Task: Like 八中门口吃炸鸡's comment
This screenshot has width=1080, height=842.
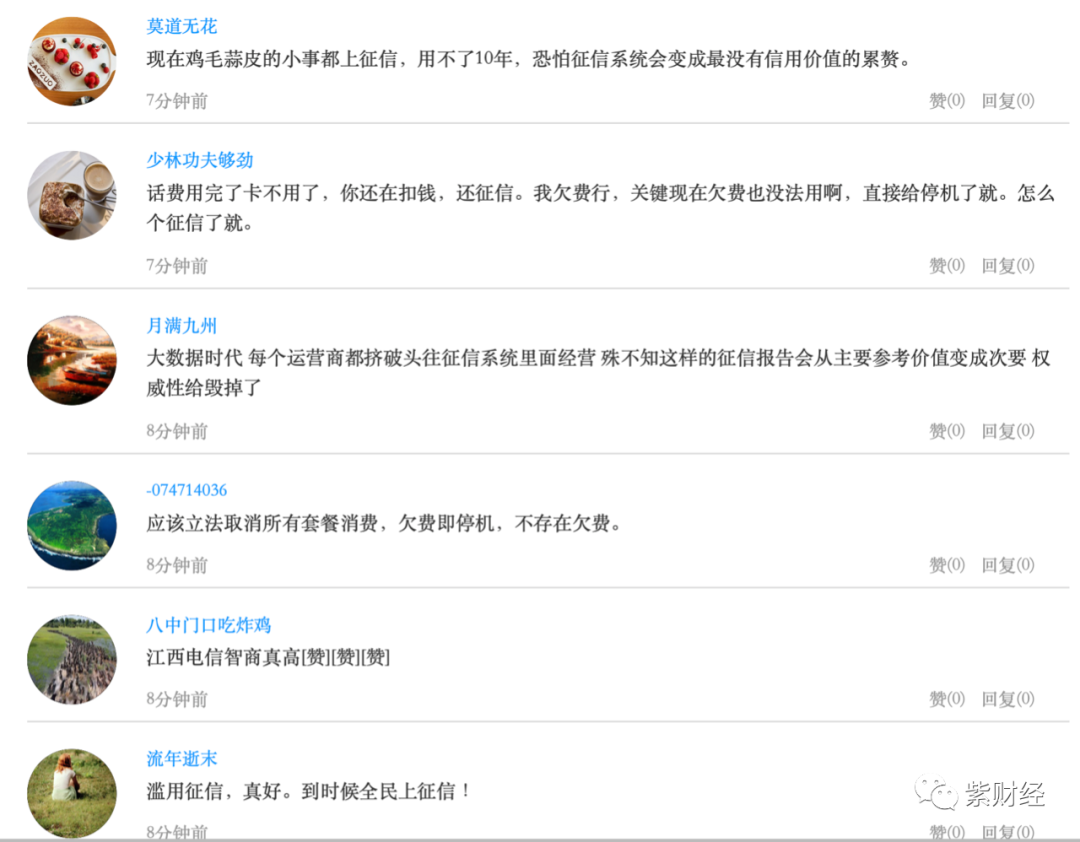Action: click(947, 699)
